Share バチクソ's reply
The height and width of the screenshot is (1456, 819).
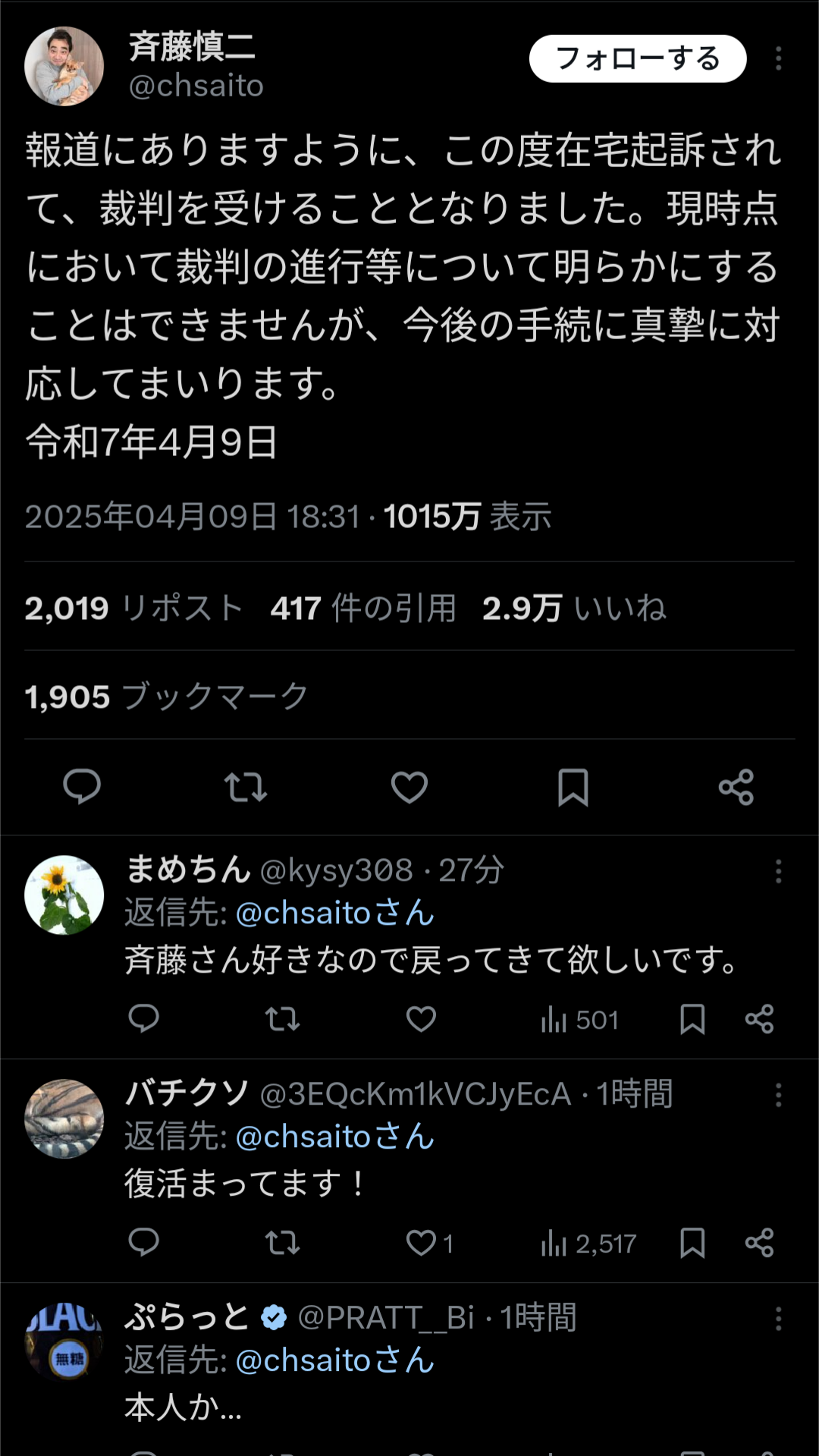759,1243
